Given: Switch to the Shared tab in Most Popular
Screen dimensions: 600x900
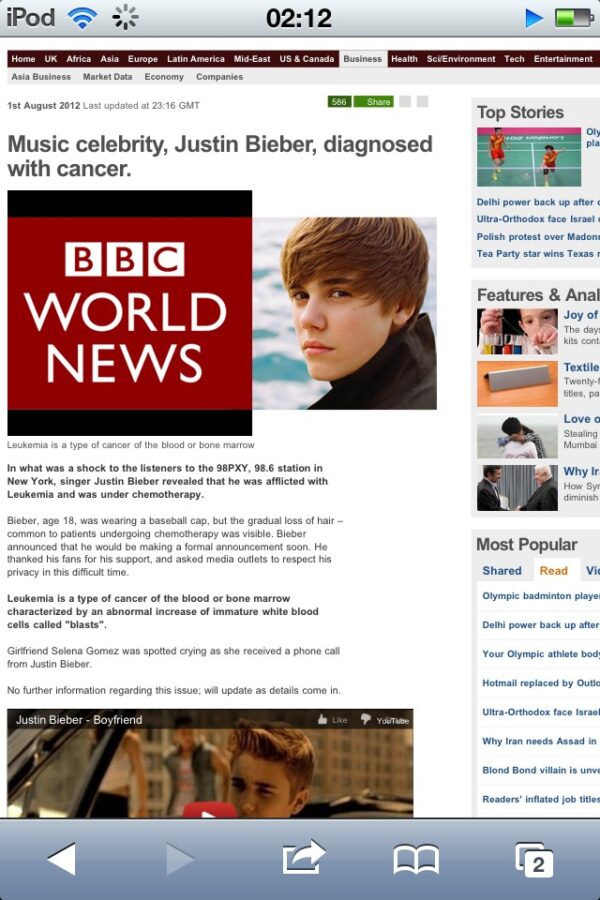Looking at the screenshot, I should [x=502, y=571].
